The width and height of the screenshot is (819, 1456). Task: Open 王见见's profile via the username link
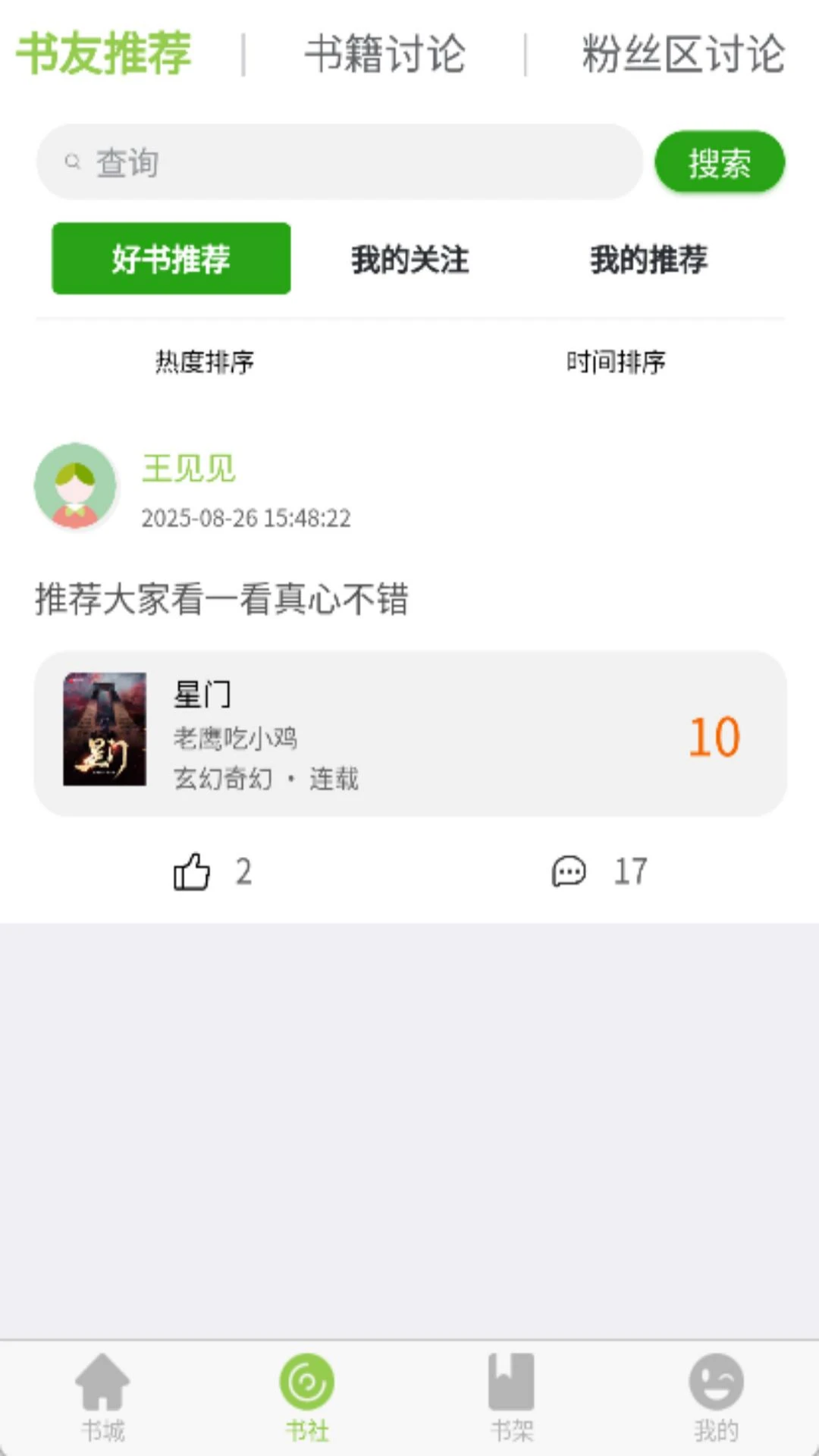tap(188, 468)
